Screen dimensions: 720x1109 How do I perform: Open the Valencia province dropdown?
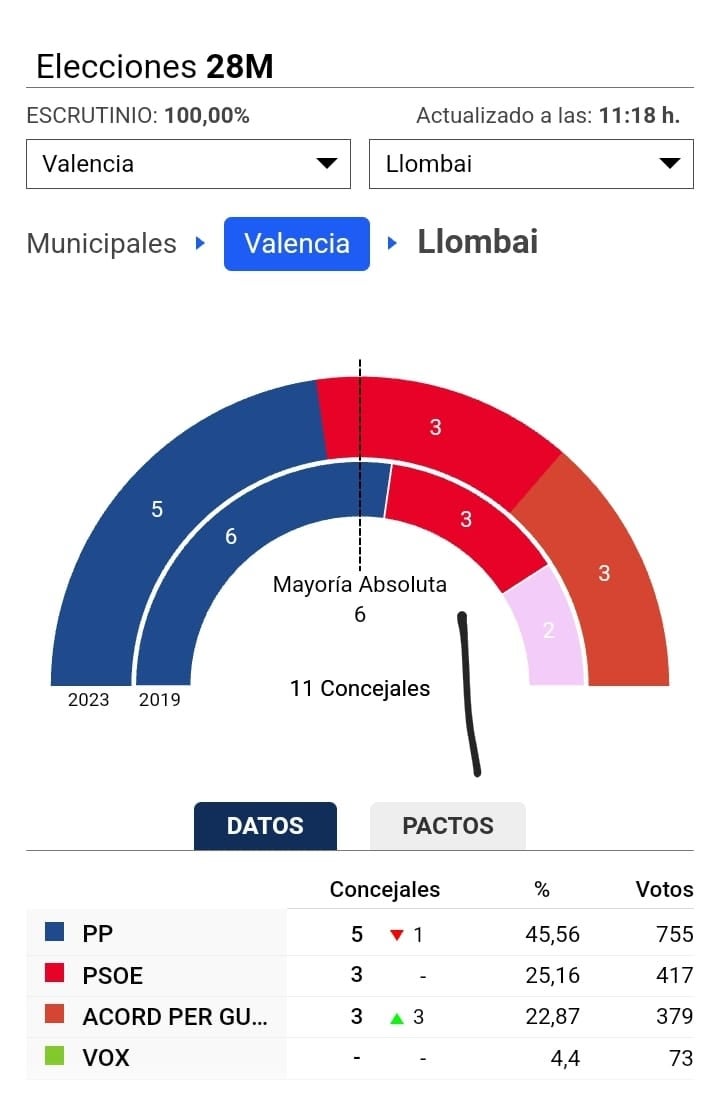pos(187,163)
